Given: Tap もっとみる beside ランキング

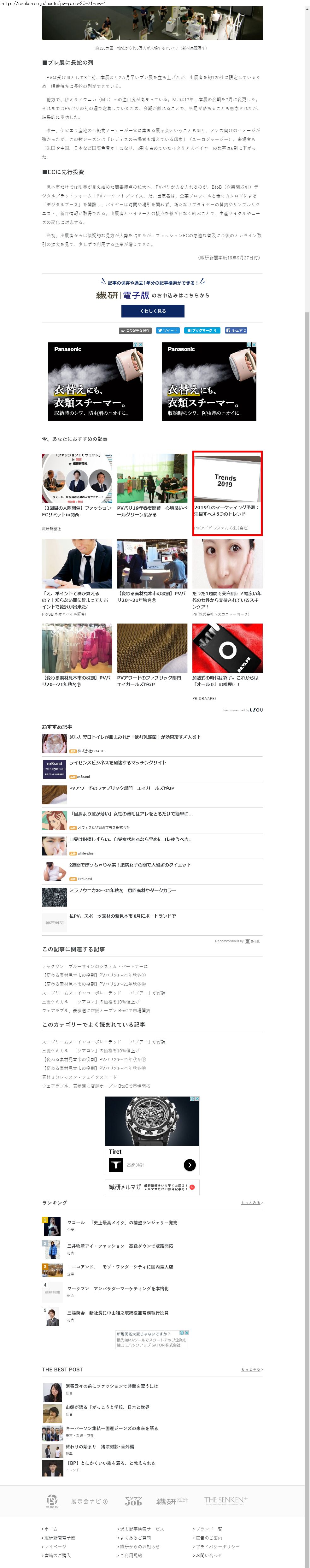Looking at the screenshot, I should point(252,1203).
